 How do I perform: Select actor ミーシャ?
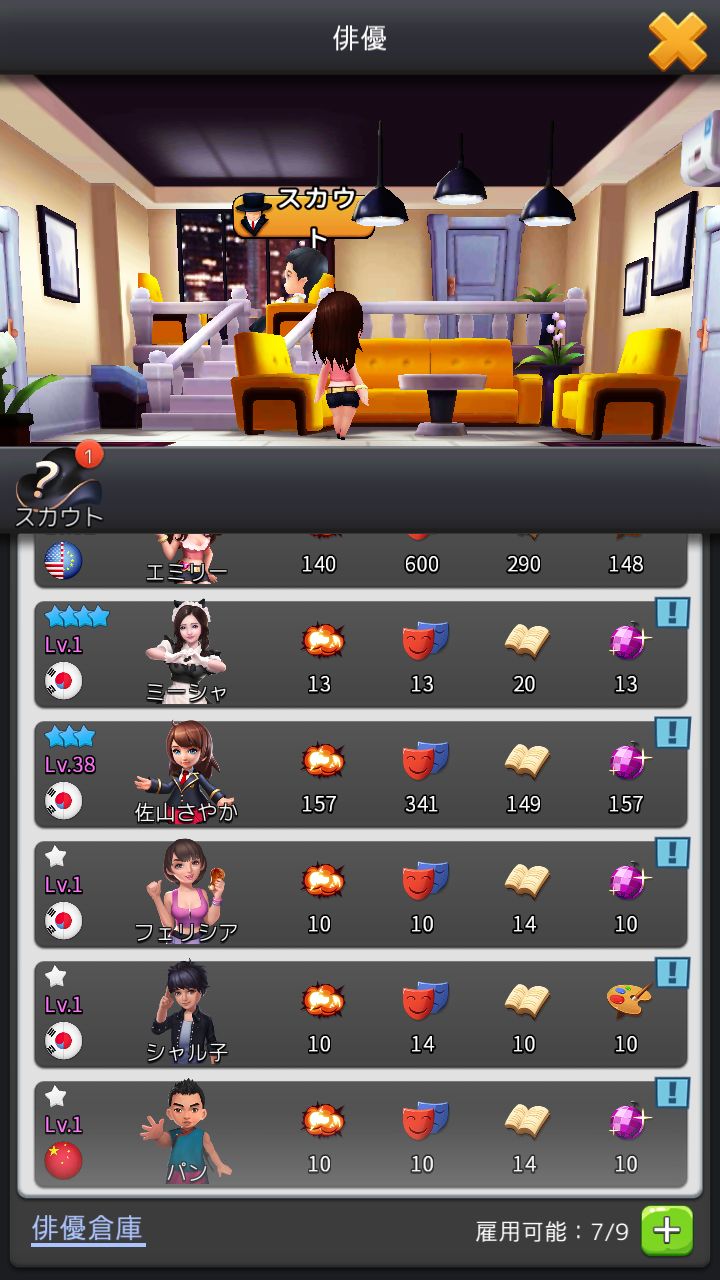pyautogui.click(x=360, y=654)
